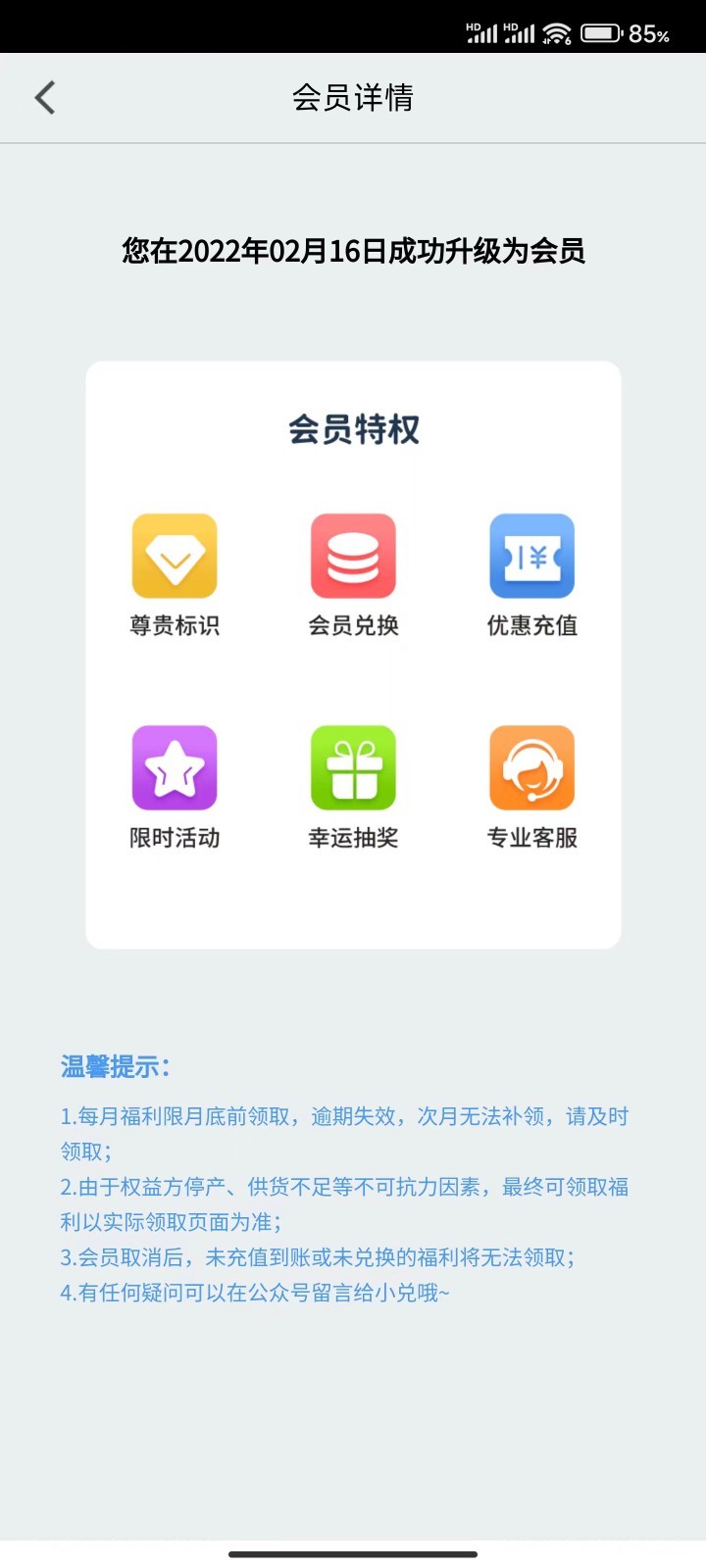This screenshot has height=1568, width=706.
Task: Tap the mobile signal indicator icon
Action: [484, 29]
